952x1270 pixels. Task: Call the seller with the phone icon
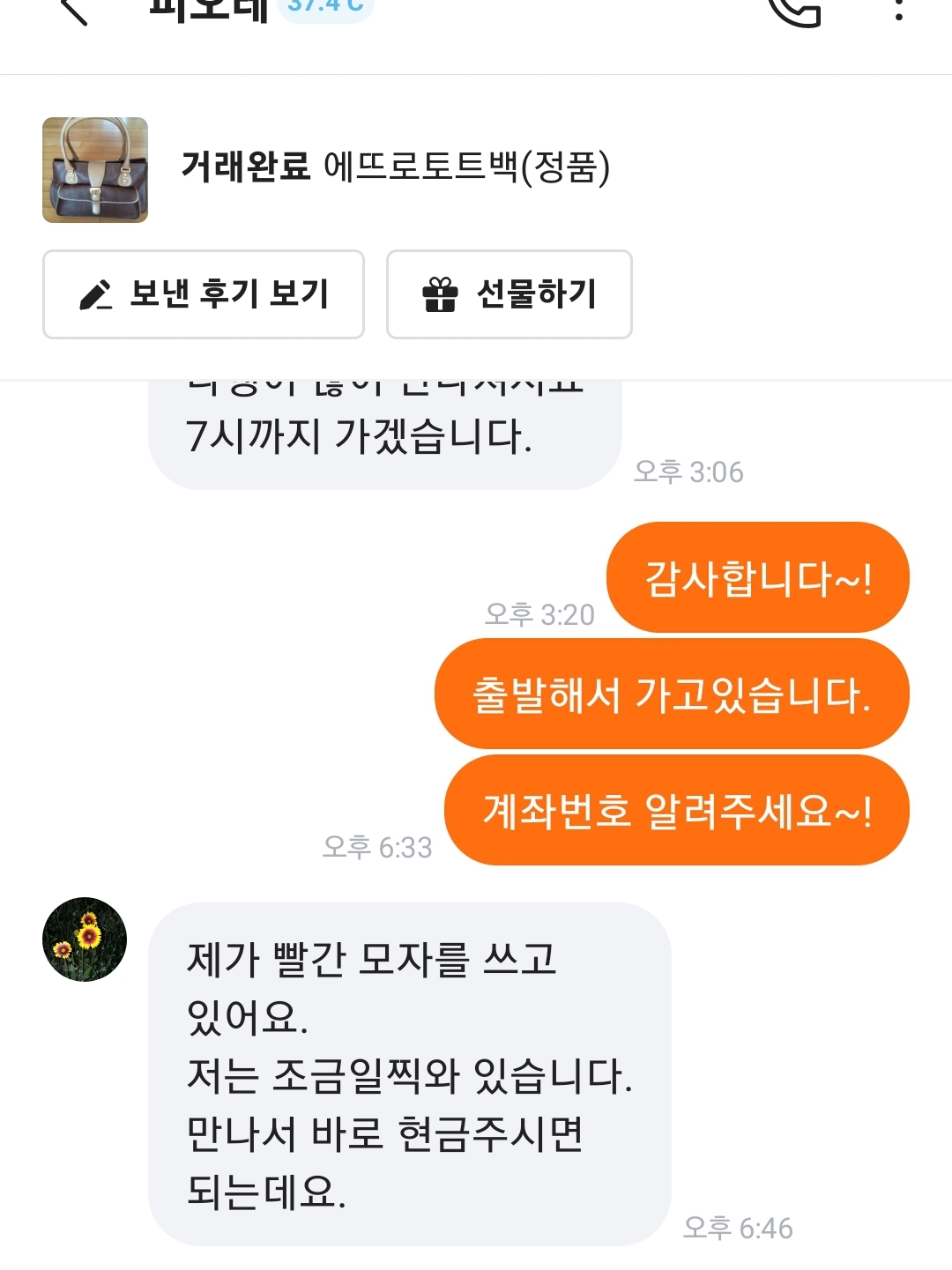click(794, 11)
